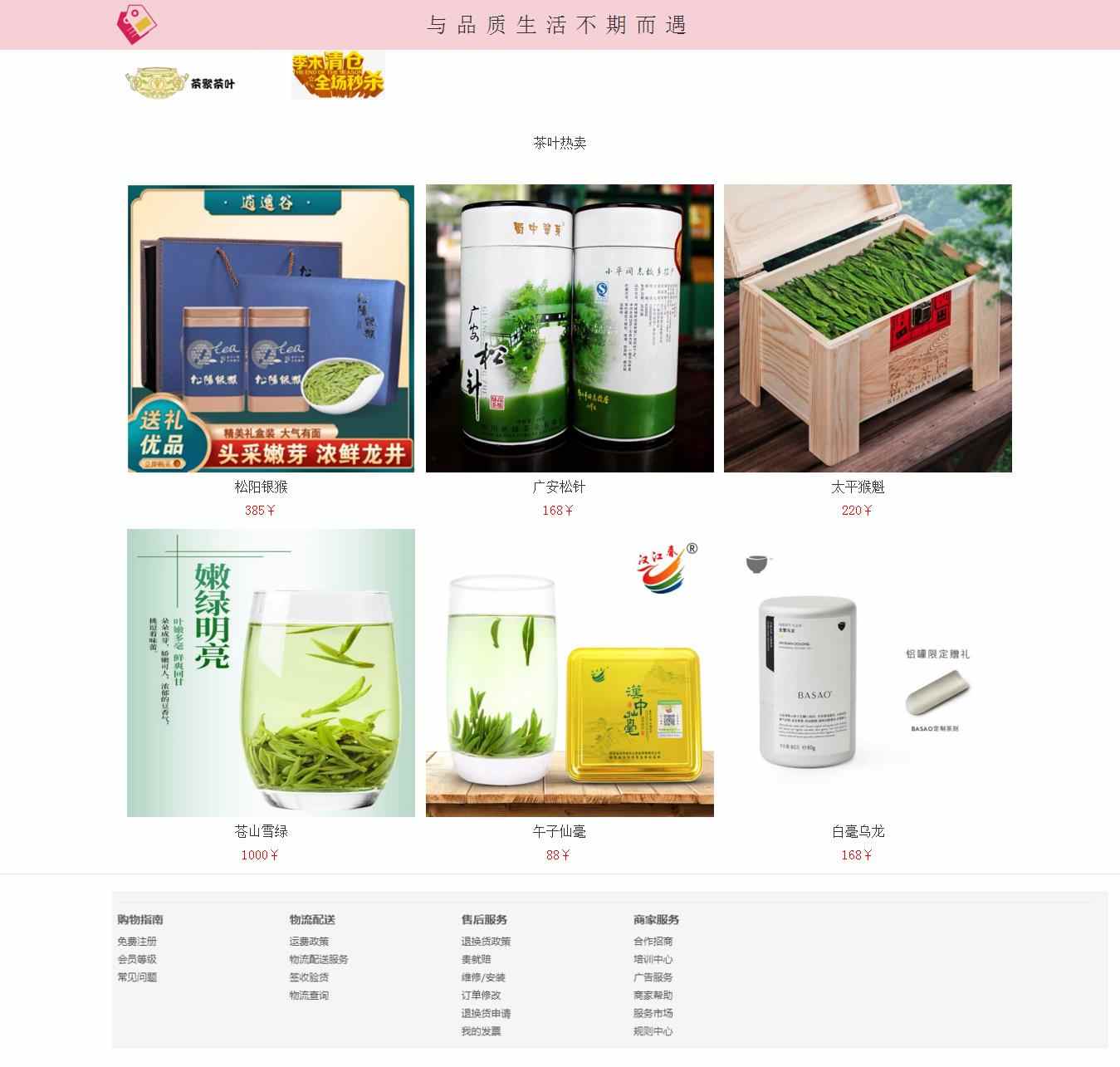Select the 苍山雪绿 product tile
This screenshot has height=1067, width=1120.
[x=271, y=673]
